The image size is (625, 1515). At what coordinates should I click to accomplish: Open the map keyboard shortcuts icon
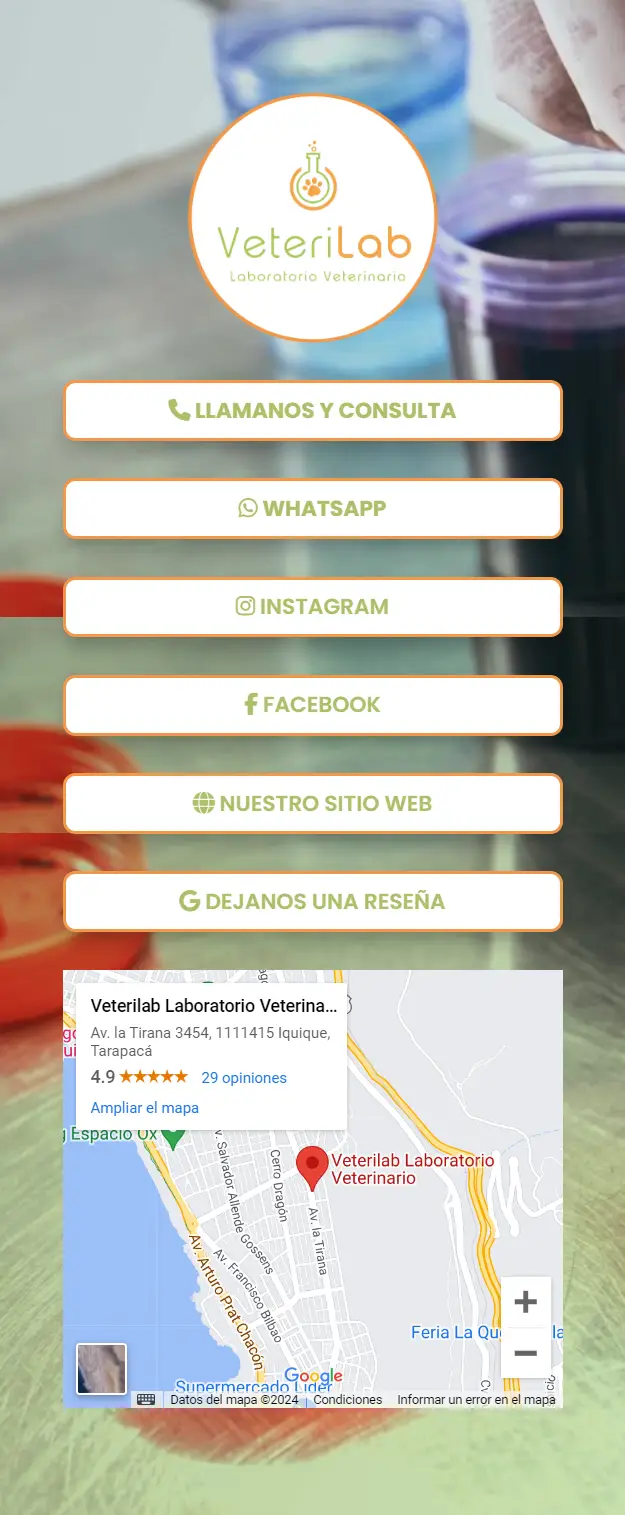pos(146,1400)
